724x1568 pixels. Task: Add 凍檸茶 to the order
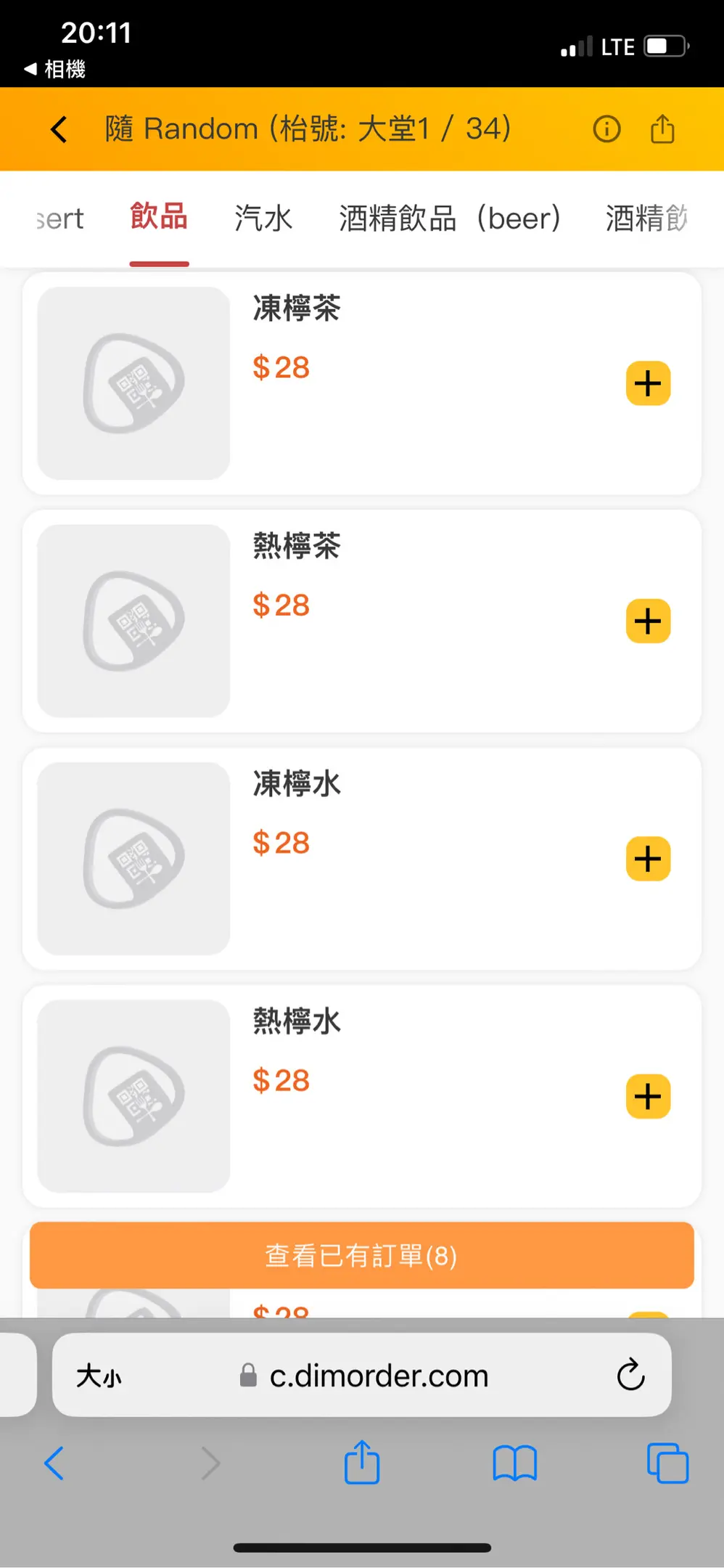pyautogui.click(x=648, y=383)
